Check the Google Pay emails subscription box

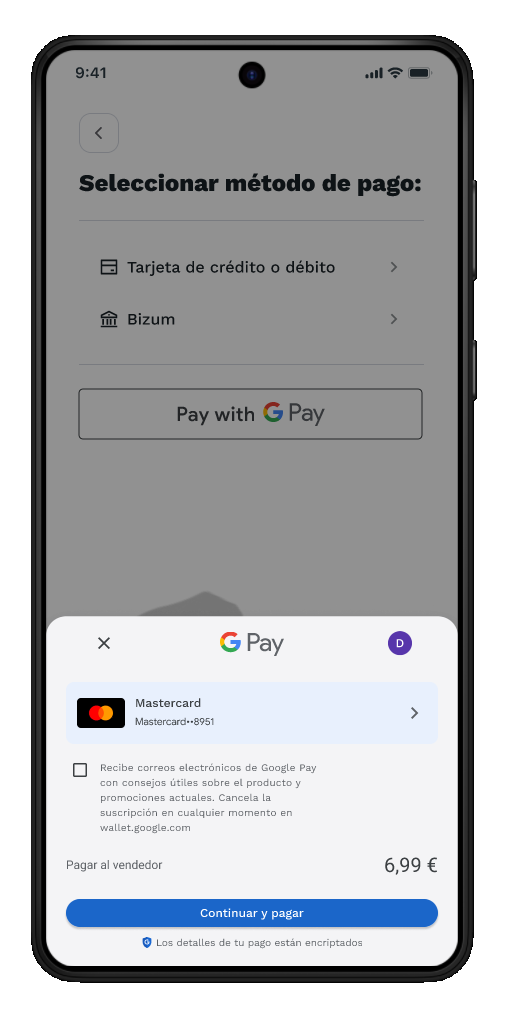[x=80, y=770]
